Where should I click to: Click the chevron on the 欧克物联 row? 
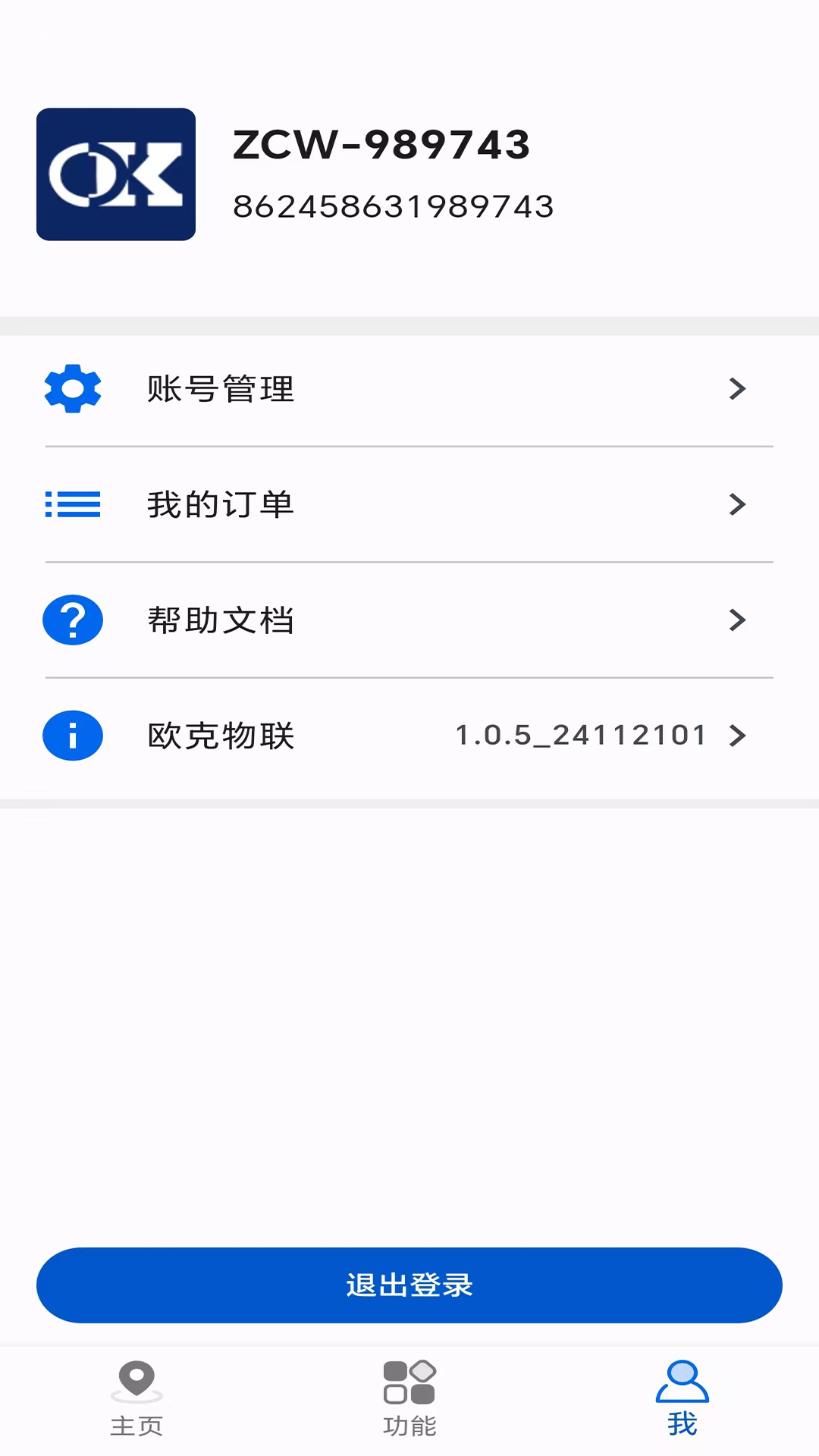(x=736, y=736)
